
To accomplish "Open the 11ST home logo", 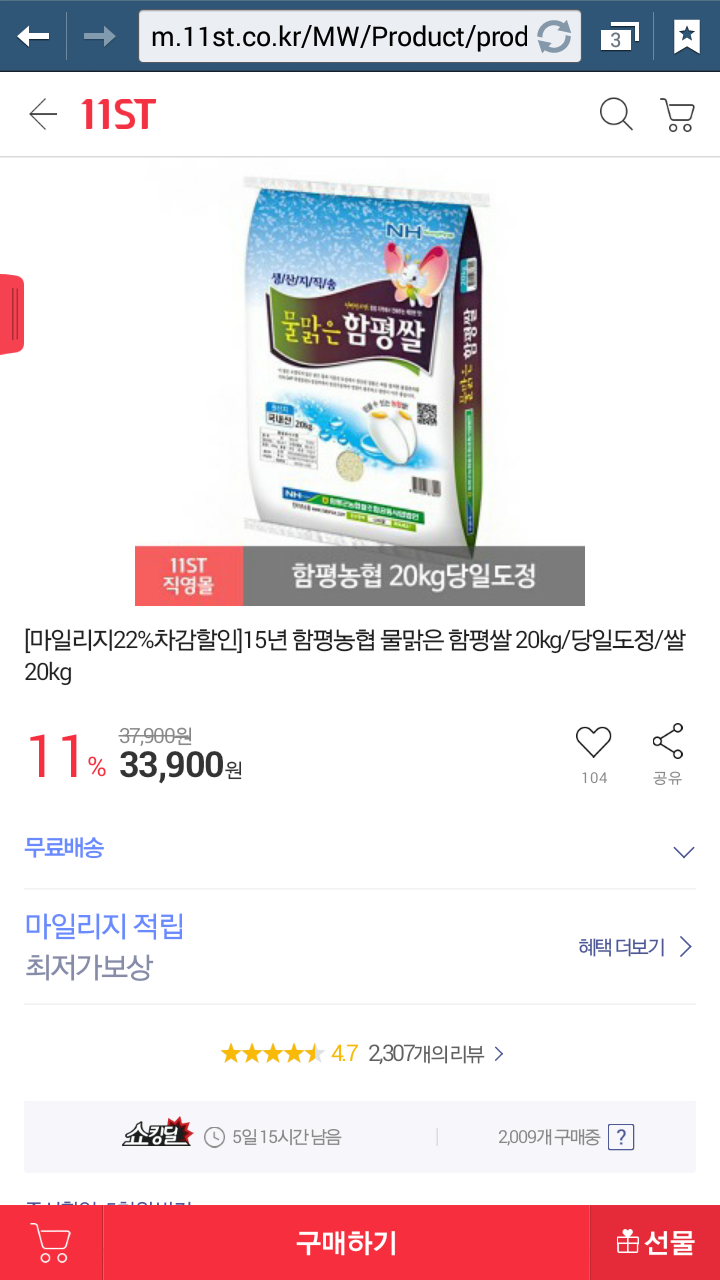I will pos(118,115).
